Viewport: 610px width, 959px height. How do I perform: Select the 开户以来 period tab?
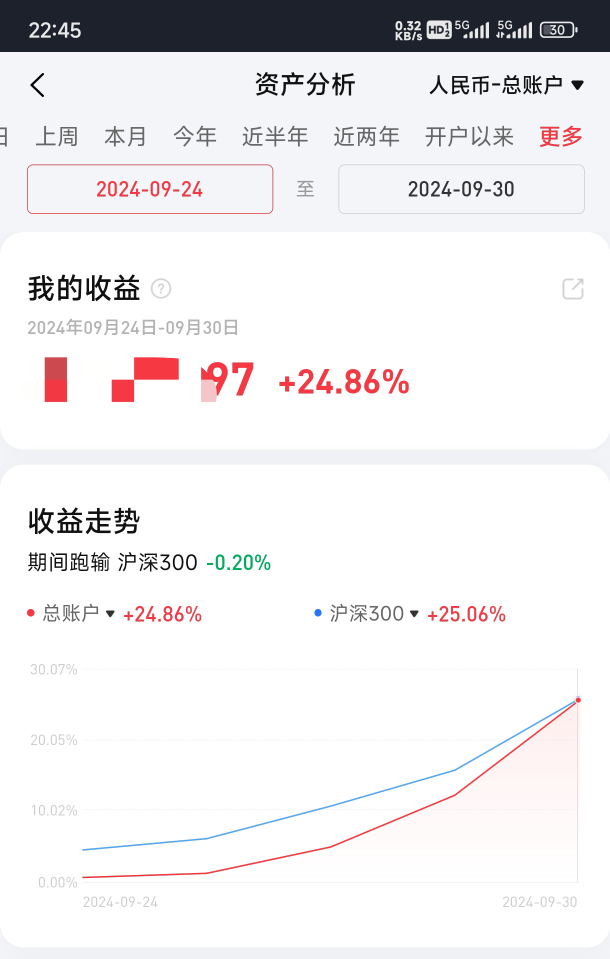469,137
